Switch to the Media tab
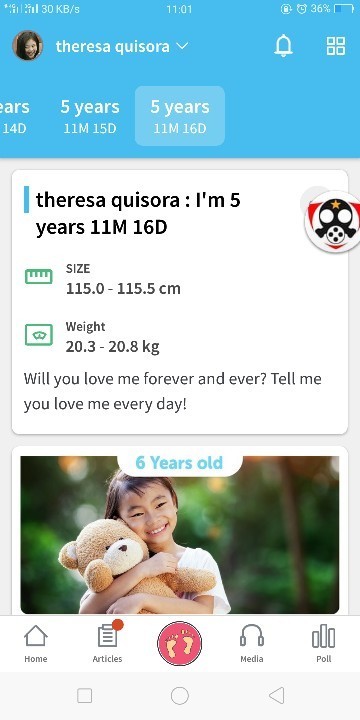The height and width of the screenshot is (720, 360). point(252,643)
